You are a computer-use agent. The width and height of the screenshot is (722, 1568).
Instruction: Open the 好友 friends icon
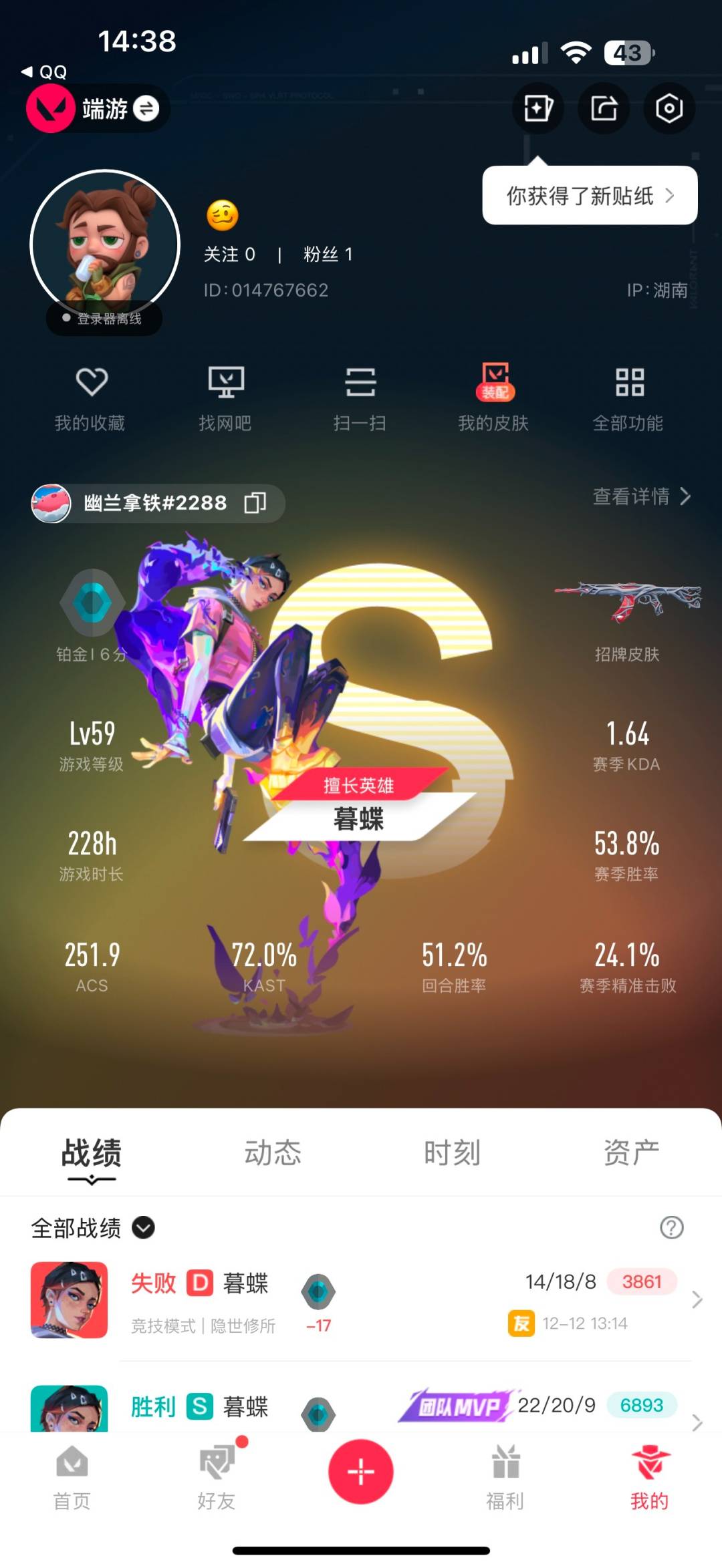click(x=217, y=1476)
